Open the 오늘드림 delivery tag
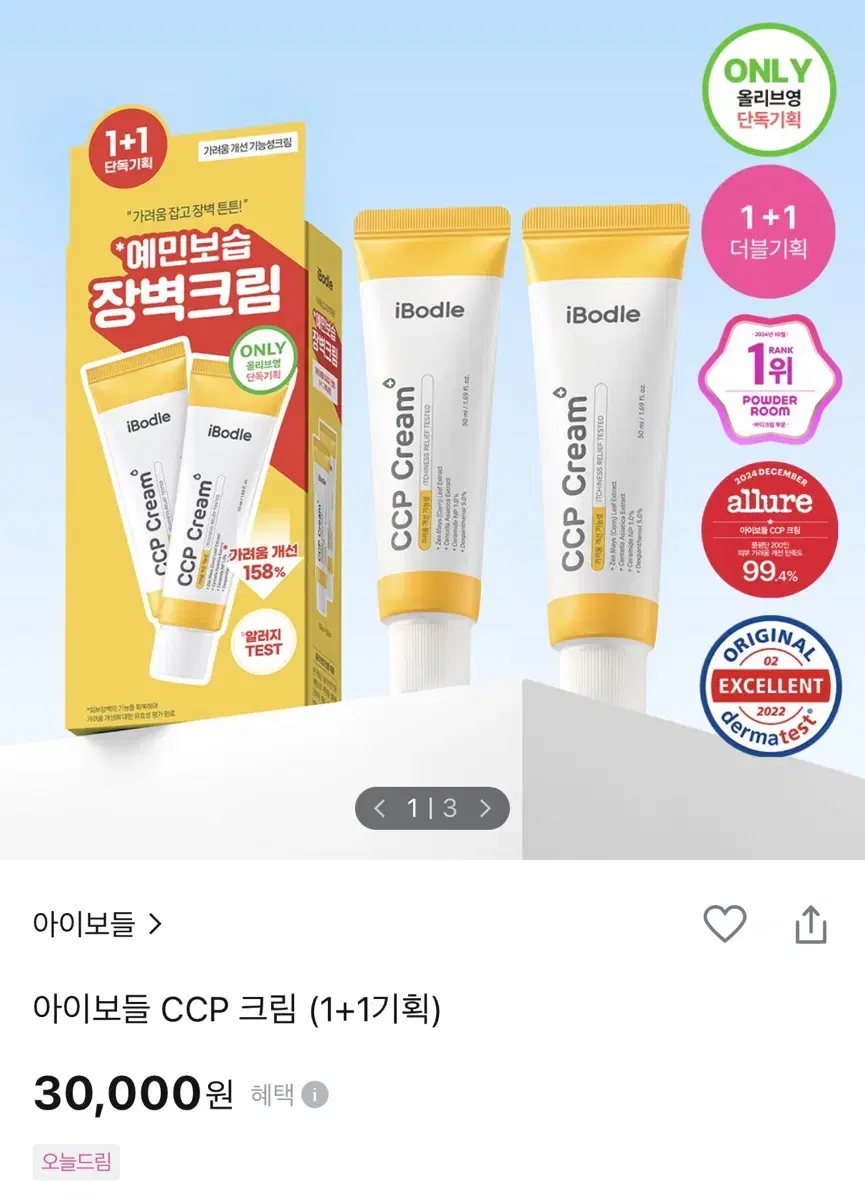Image resolution: width=865 pixels, height=1200 pixels. (75, 1162)
